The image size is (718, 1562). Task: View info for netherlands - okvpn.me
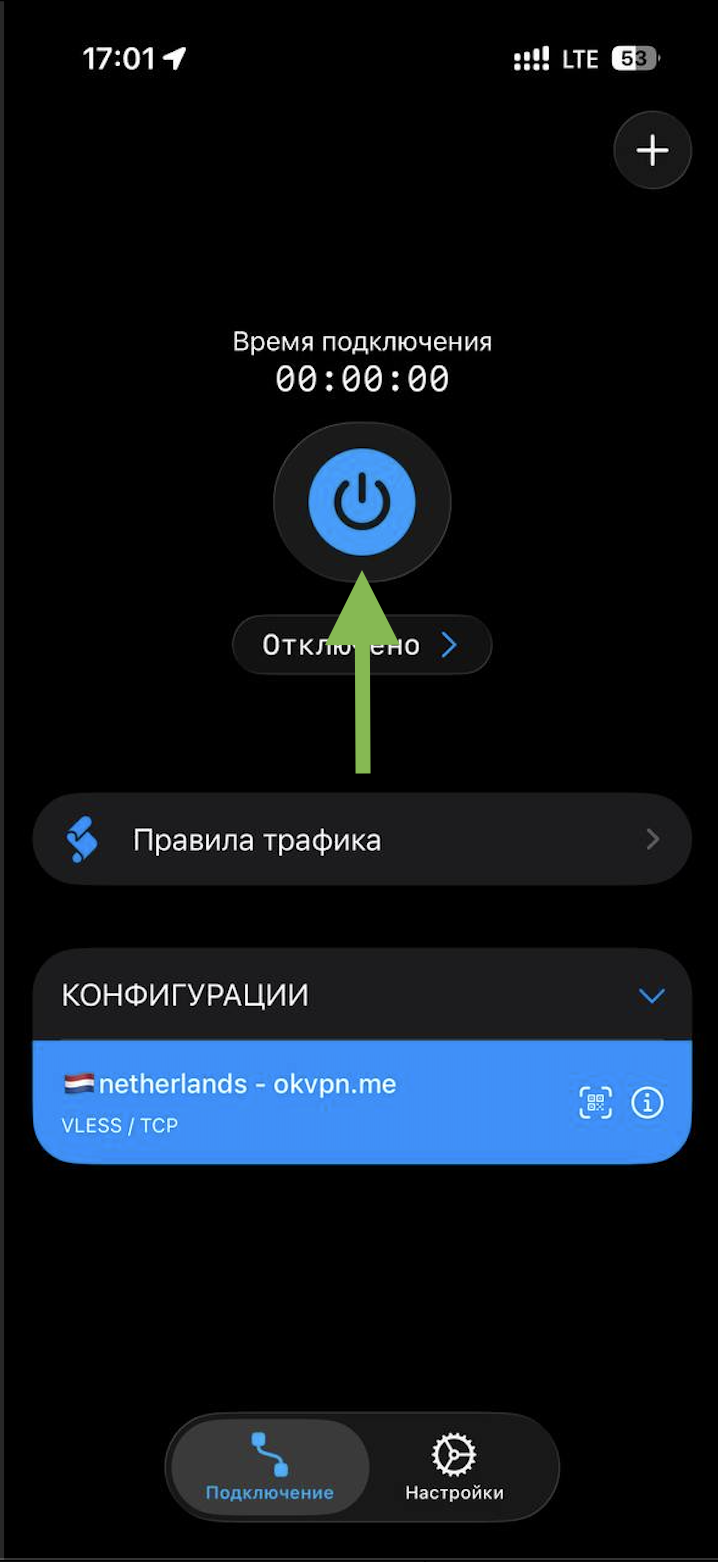coord(648,1103)
